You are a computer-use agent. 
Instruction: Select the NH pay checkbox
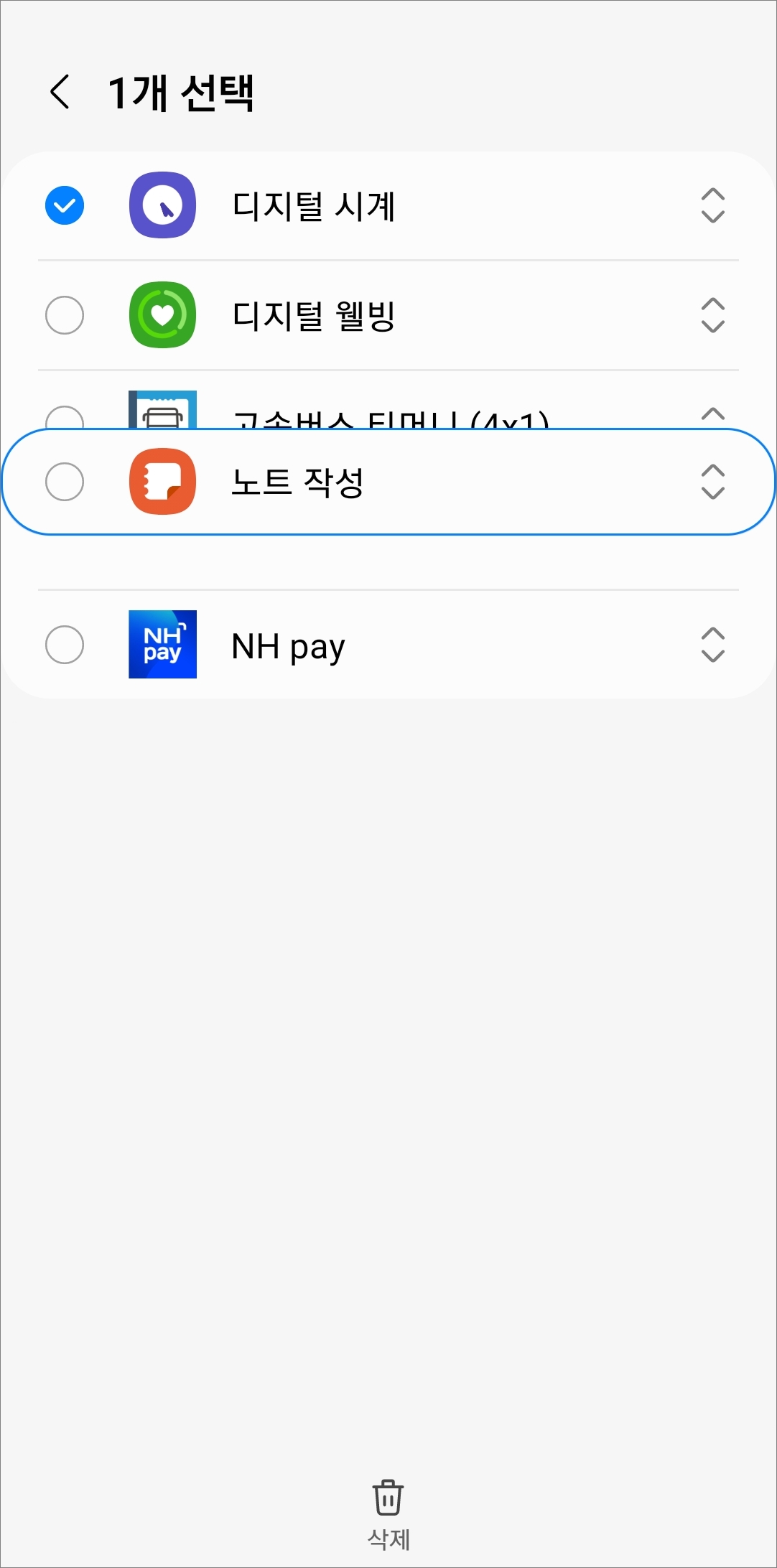(64, 645)
